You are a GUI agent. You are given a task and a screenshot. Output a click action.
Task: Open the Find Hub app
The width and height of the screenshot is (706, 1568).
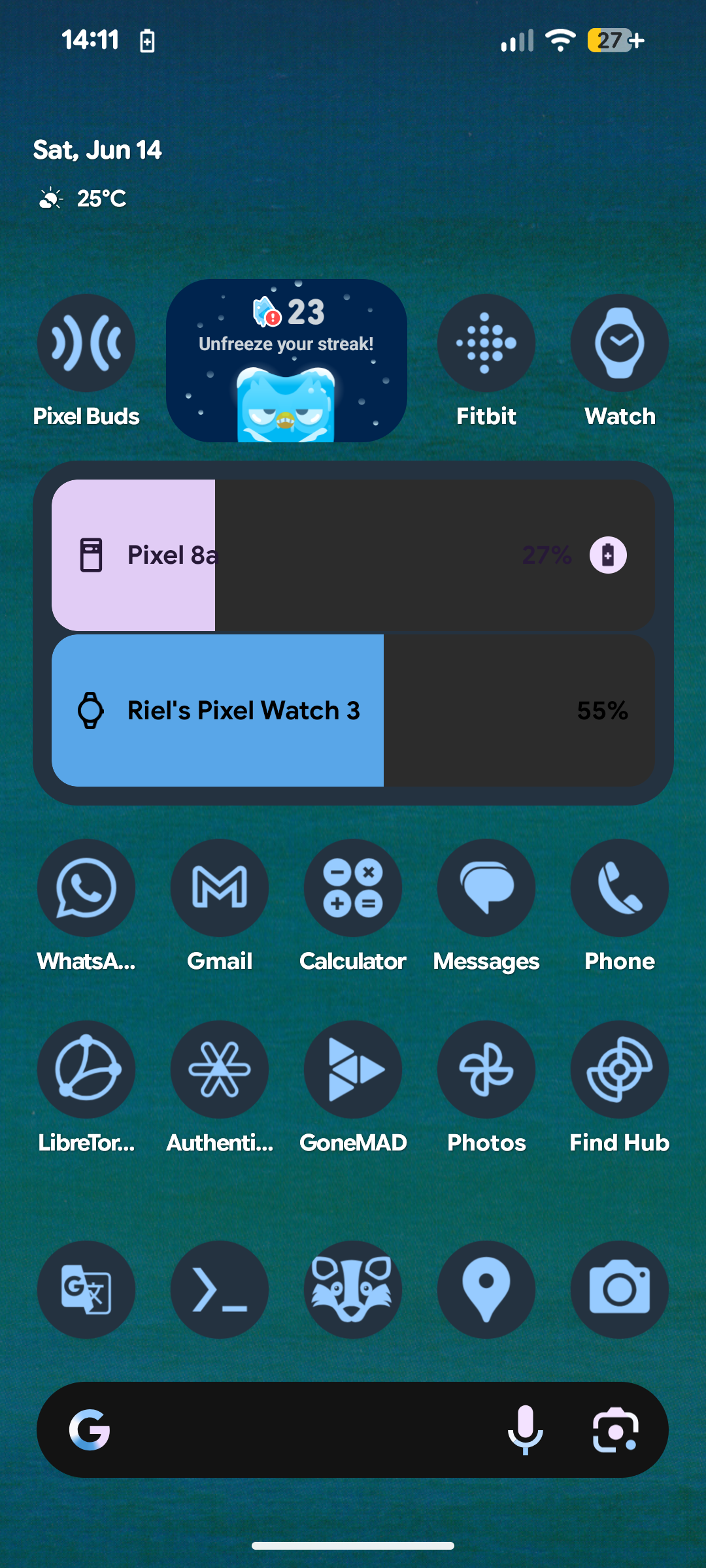(x=619, y=1070)
